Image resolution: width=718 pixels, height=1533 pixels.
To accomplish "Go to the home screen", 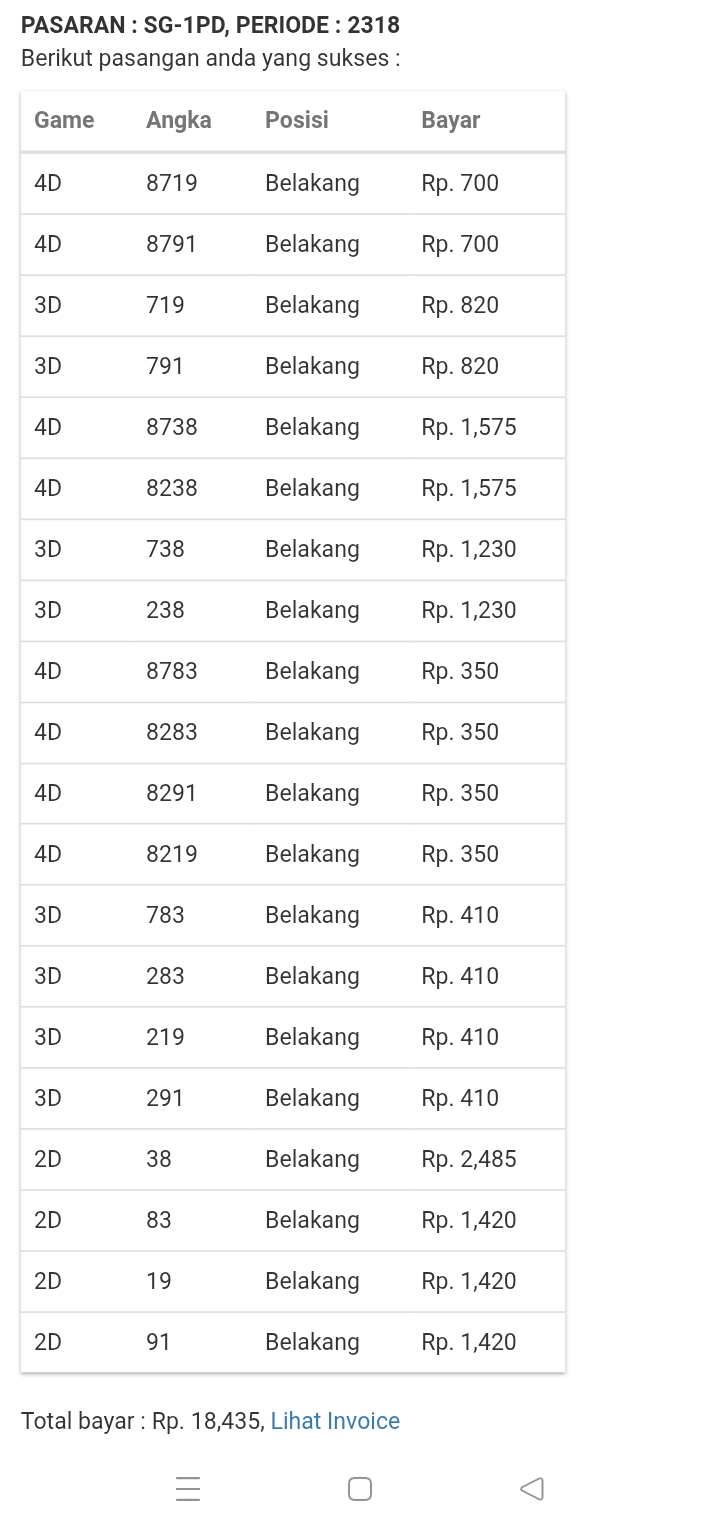I will pos(360,1489).
